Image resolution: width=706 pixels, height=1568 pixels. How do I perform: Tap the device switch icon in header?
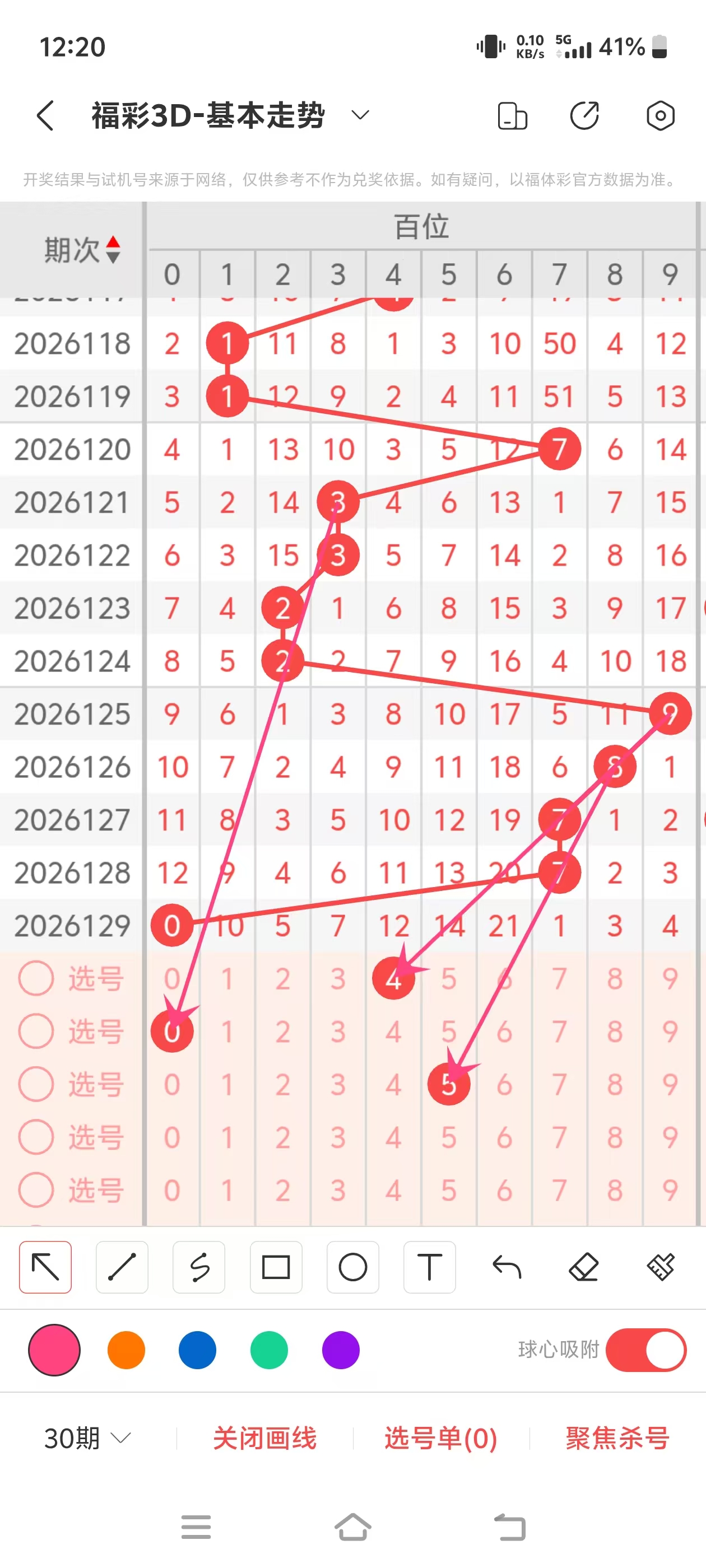(x=512, y=116)
